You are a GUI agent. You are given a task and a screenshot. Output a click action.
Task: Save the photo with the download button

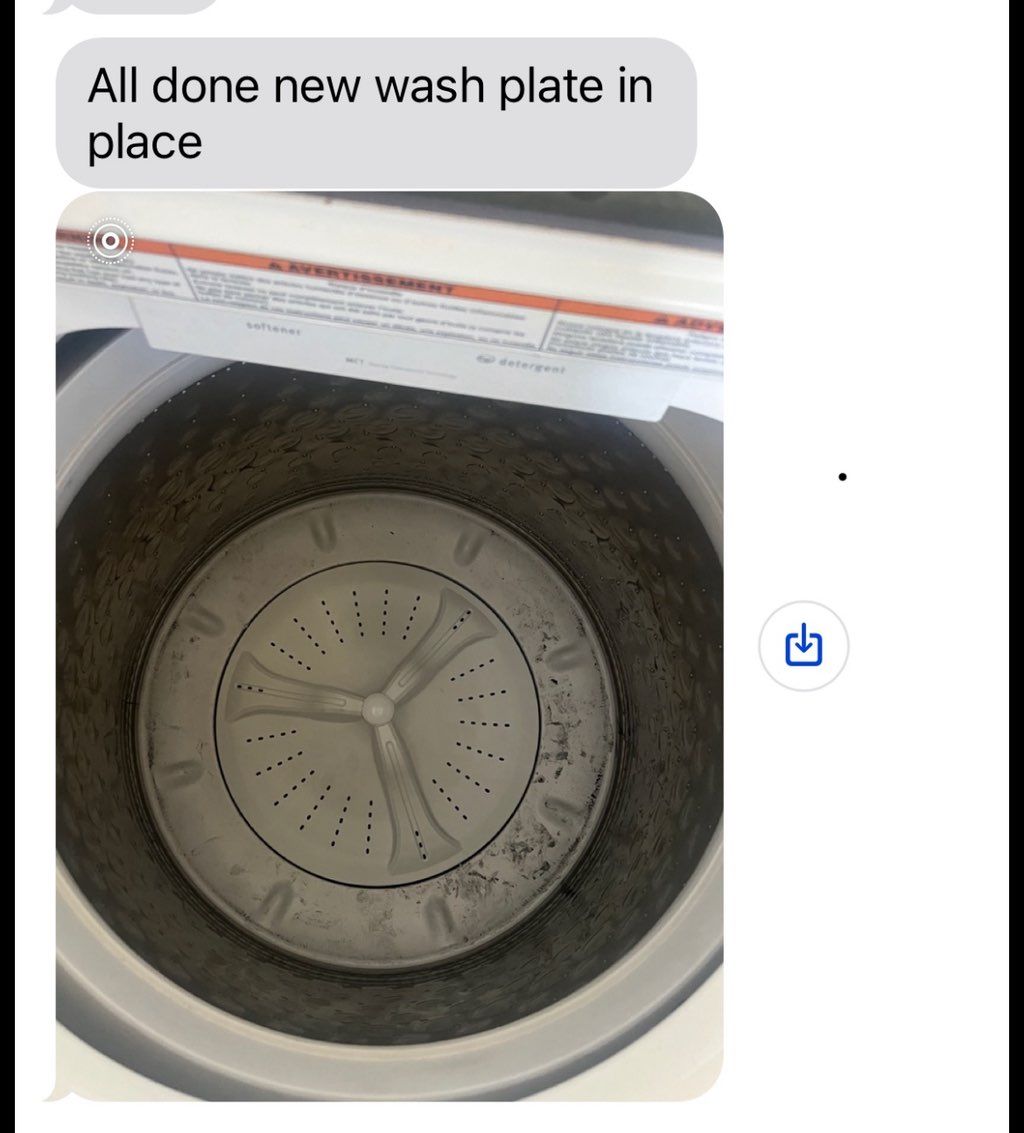pos(803,646)
